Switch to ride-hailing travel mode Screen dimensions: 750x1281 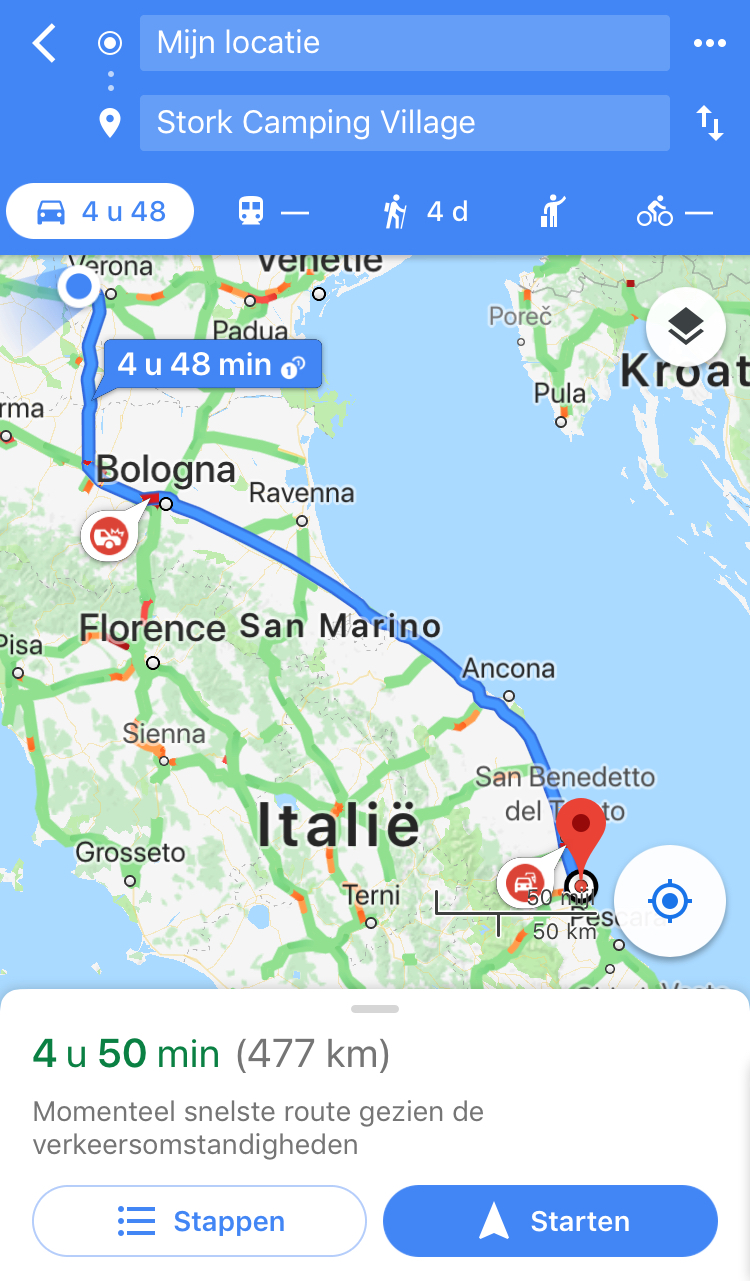coord(553,212)
